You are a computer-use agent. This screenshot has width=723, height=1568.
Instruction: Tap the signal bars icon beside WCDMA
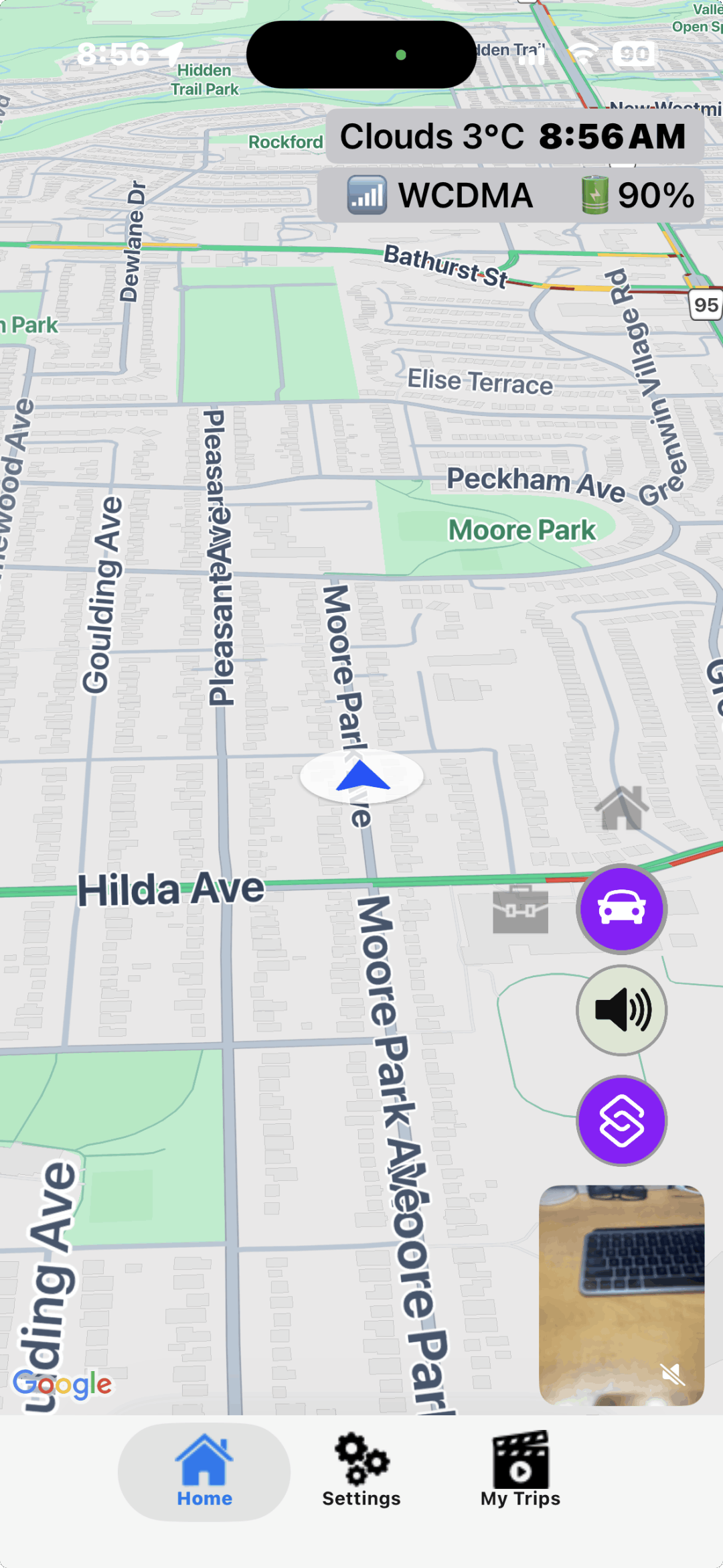click(x=366, y=195)
